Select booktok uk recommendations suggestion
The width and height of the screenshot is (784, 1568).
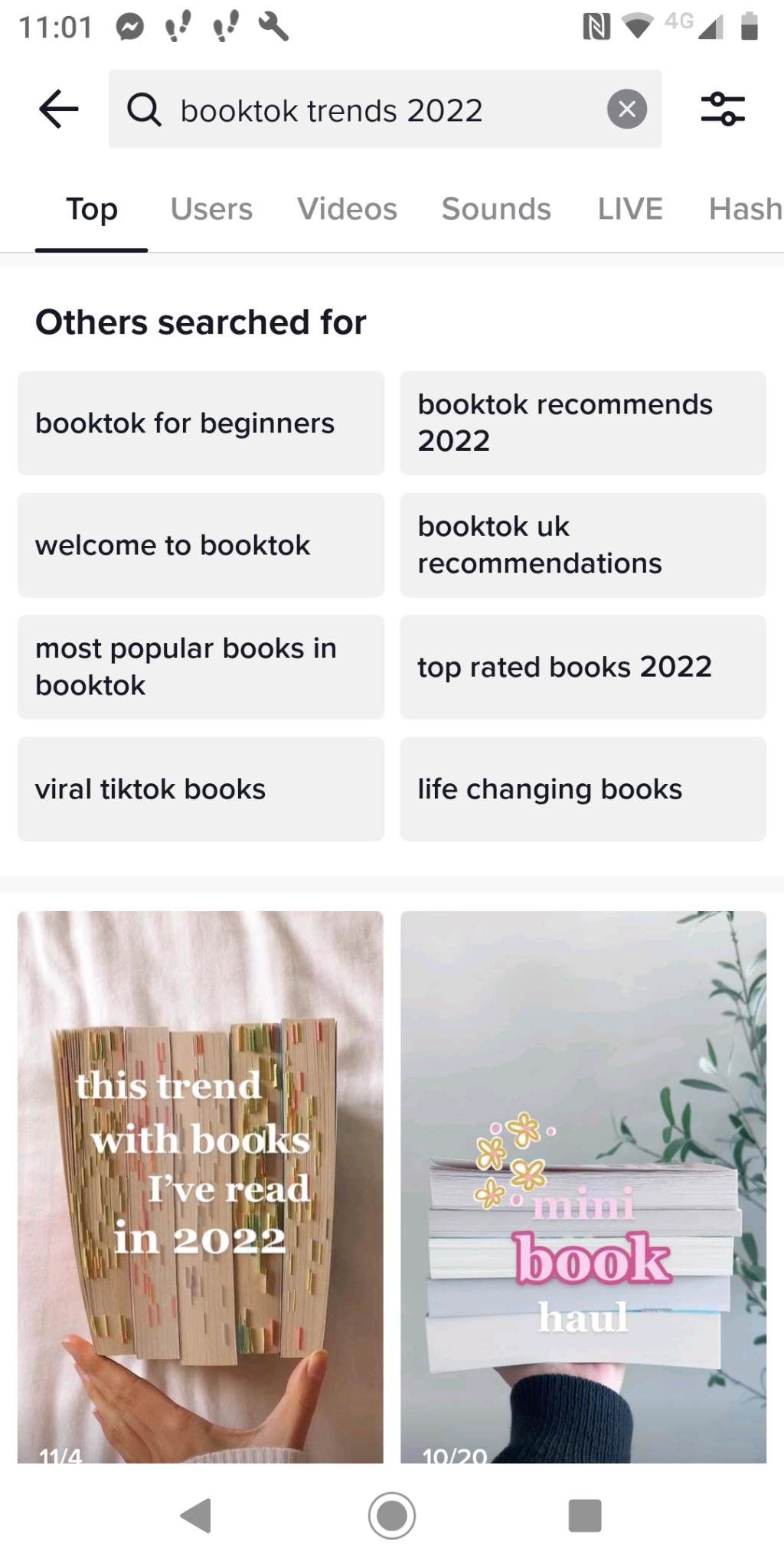583,545
